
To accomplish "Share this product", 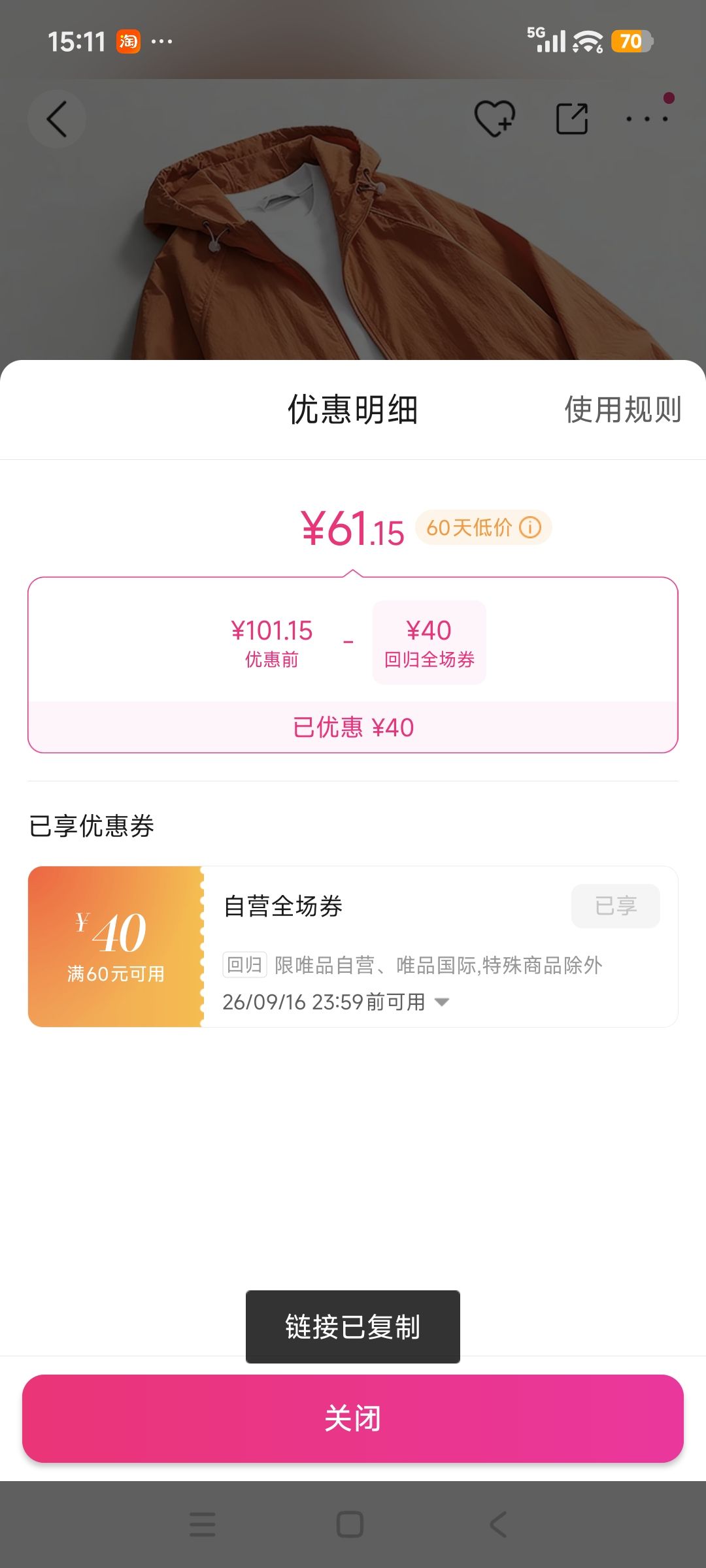I will click(572, 119).
